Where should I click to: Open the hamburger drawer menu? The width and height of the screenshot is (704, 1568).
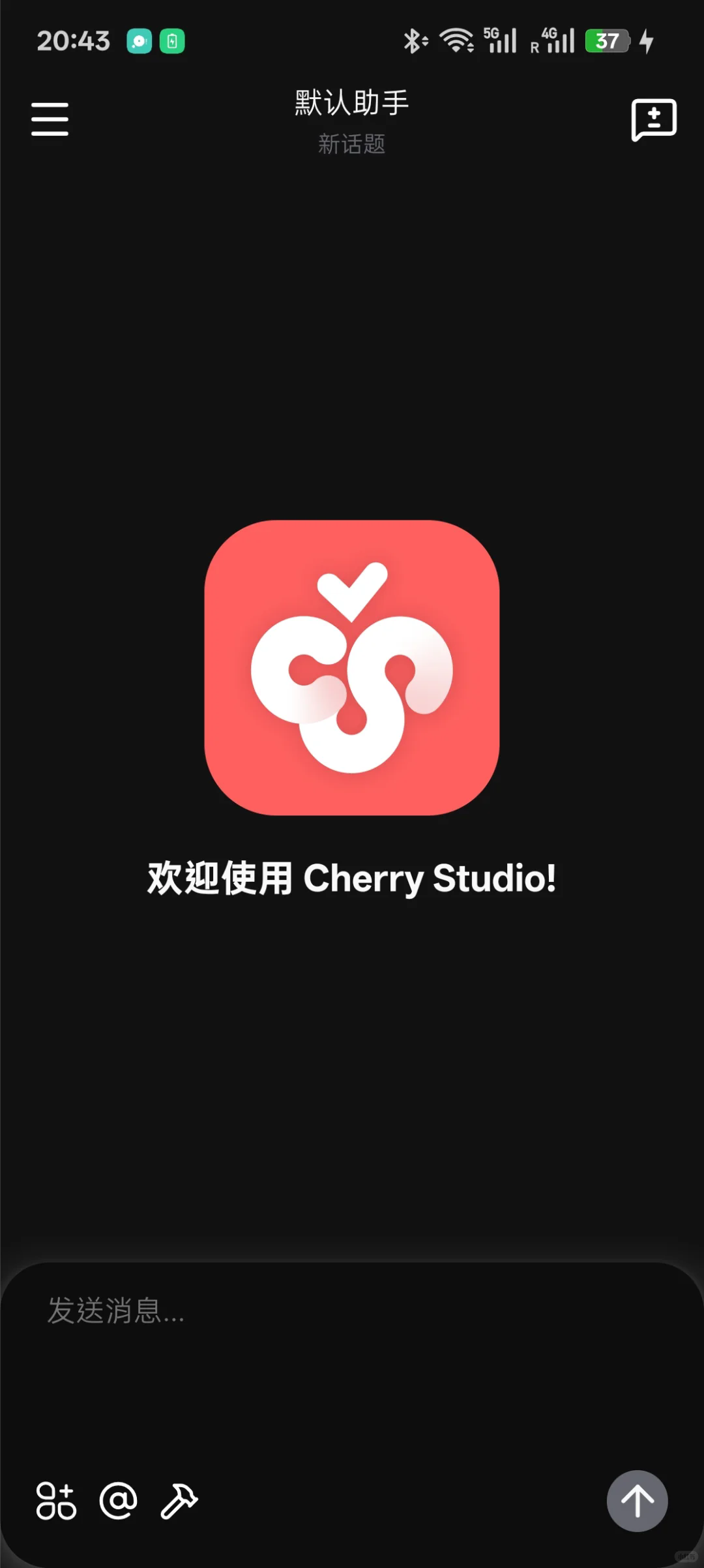click(50, 119)
